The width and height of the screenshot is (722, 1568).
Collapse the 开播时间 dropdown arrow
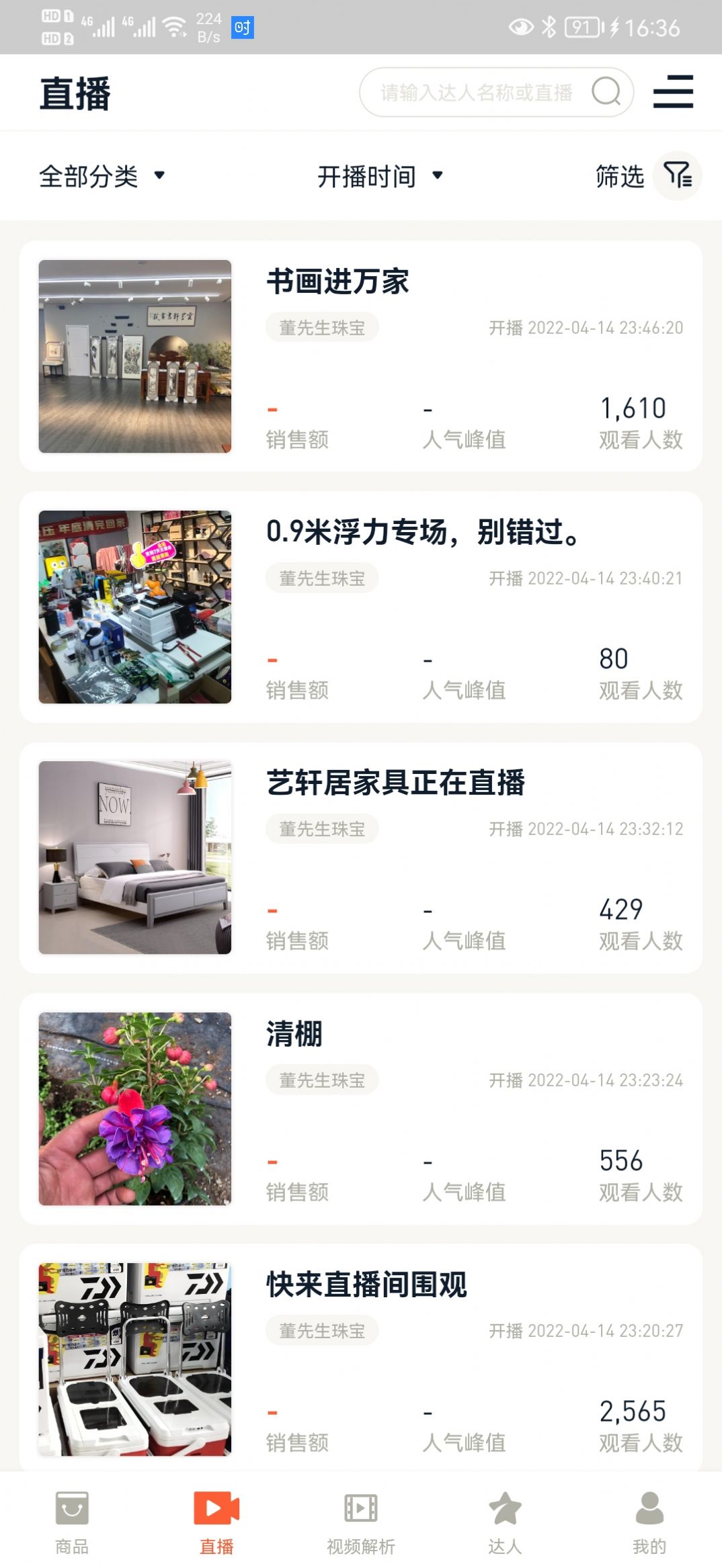[x=438, y=177]
